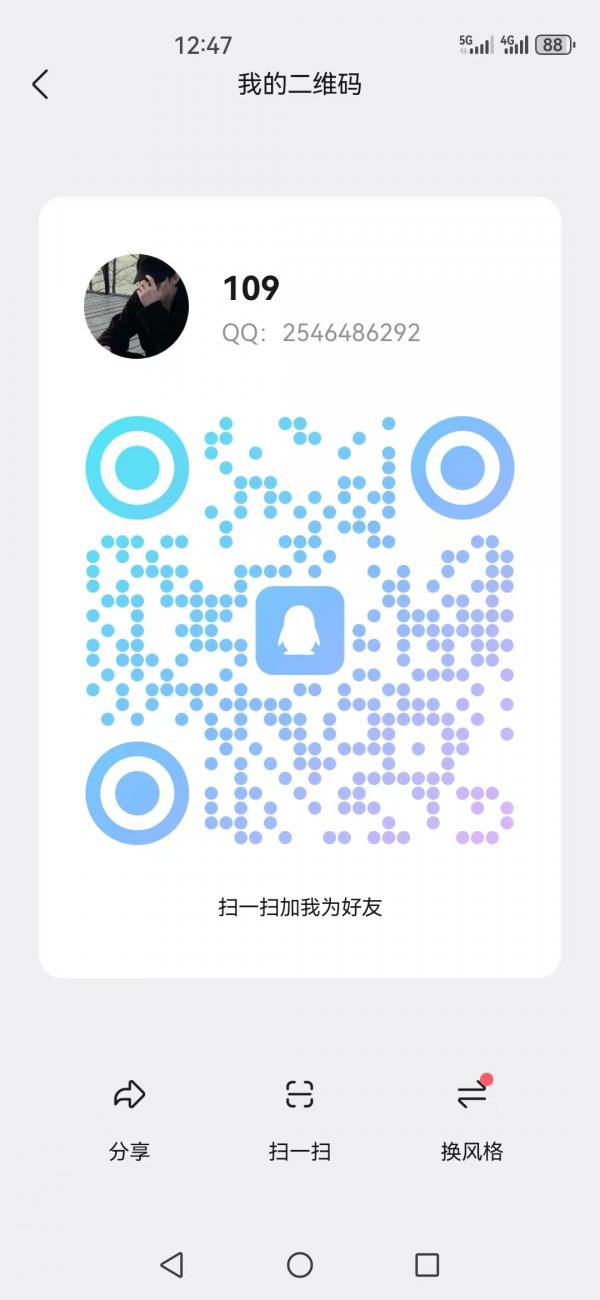Change QR style with 换风格
The width and height of the screenshot is (600, 1300).
pyautogui.click(x=471, y=1118)
